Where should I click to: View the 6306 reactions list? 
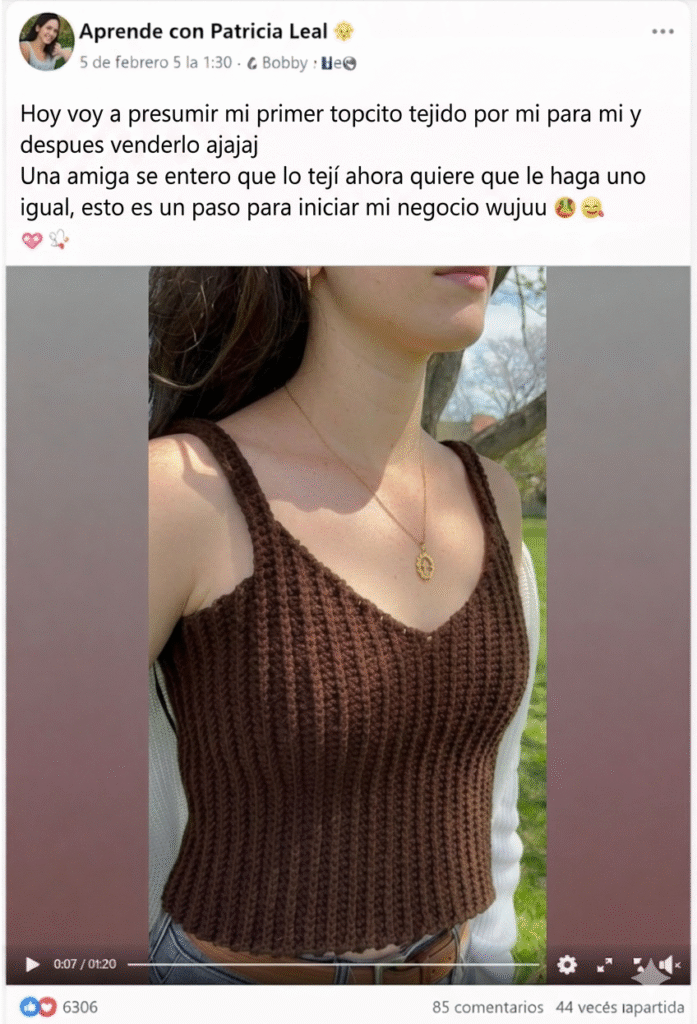point(79,1007)
